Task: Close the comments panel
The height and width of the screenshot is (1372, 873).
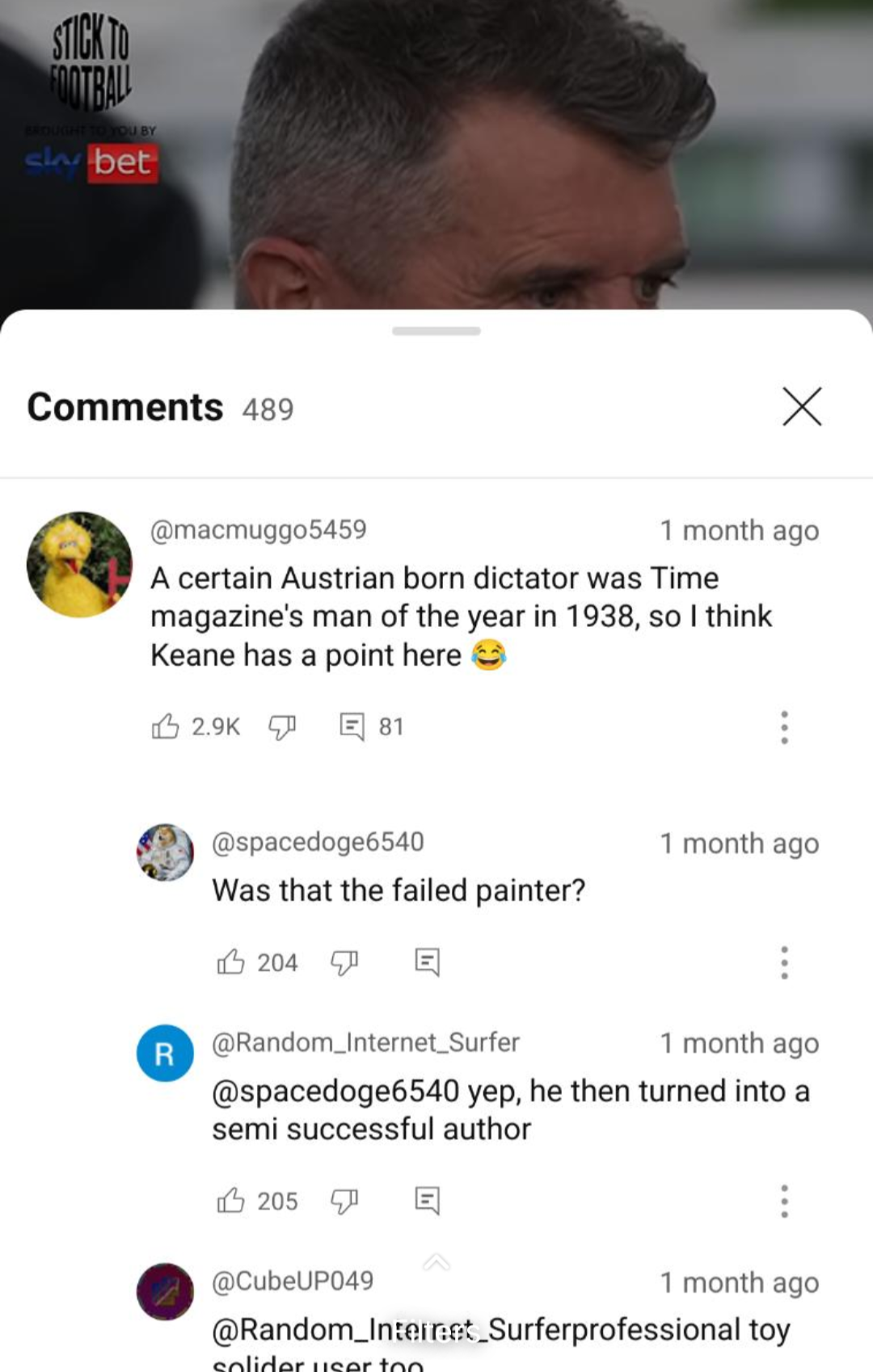Action: click(x=801, y=406)
